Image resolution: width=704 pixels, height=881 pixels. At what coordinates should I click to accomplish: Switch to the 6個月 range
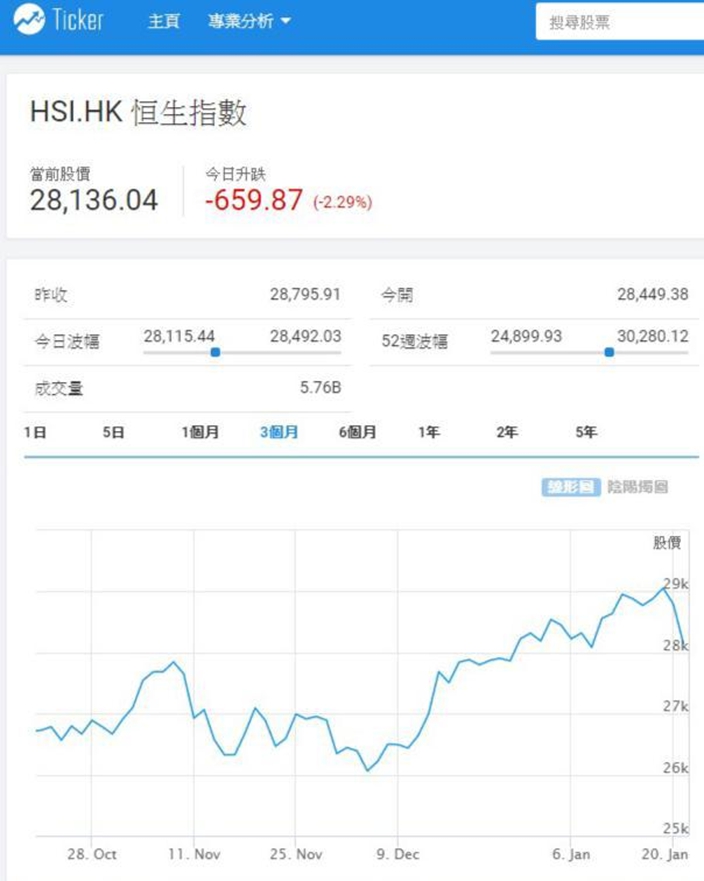point(358,432)
